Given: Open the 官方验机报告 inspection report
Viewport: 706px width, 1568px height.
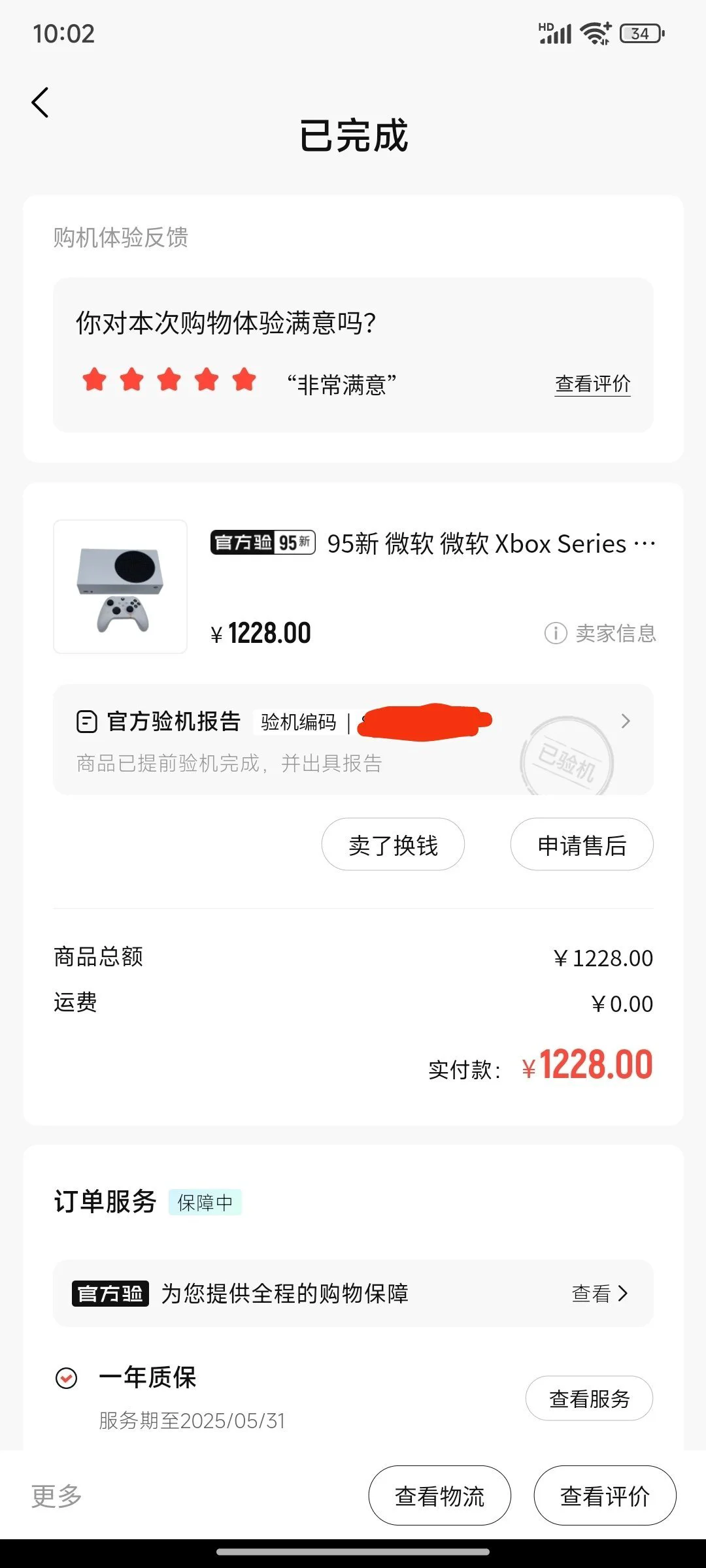Looking at the screenshot, I should click(353, 740).
